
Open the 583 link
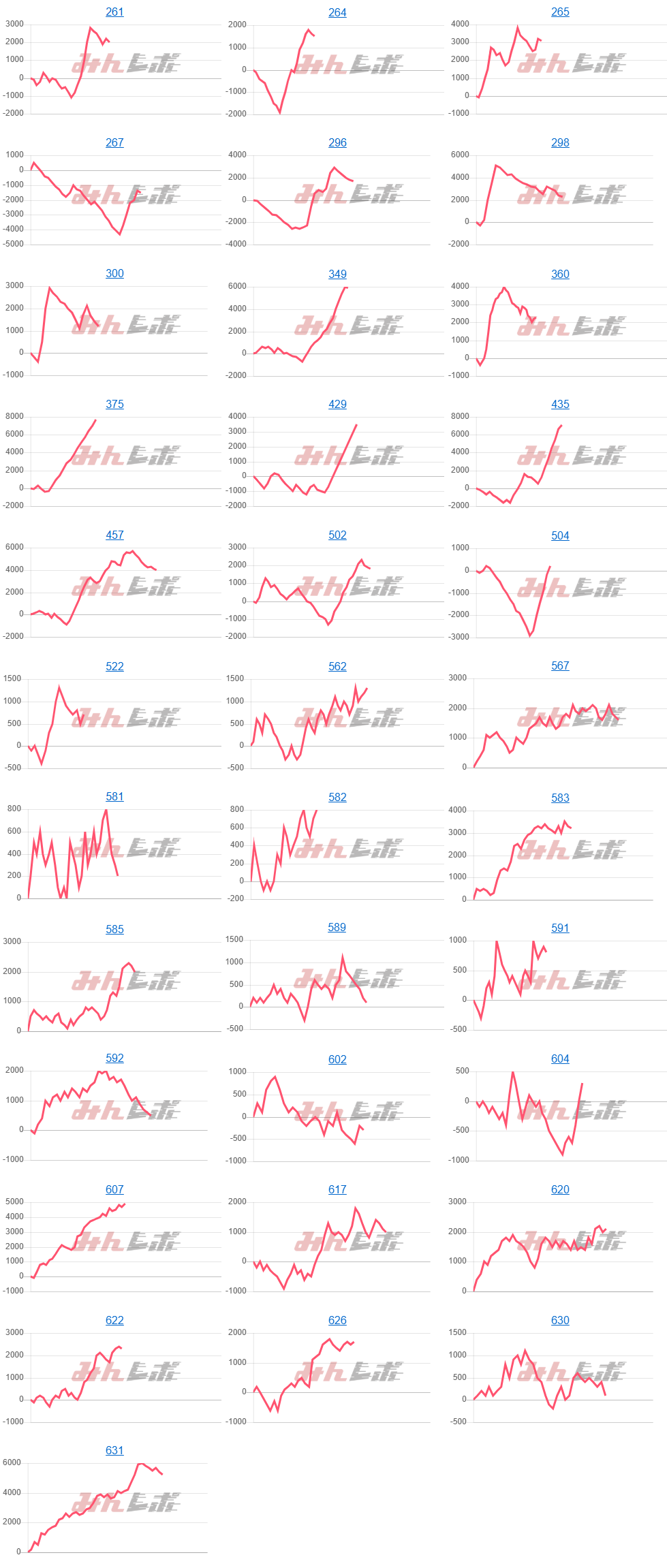(560, 798)
